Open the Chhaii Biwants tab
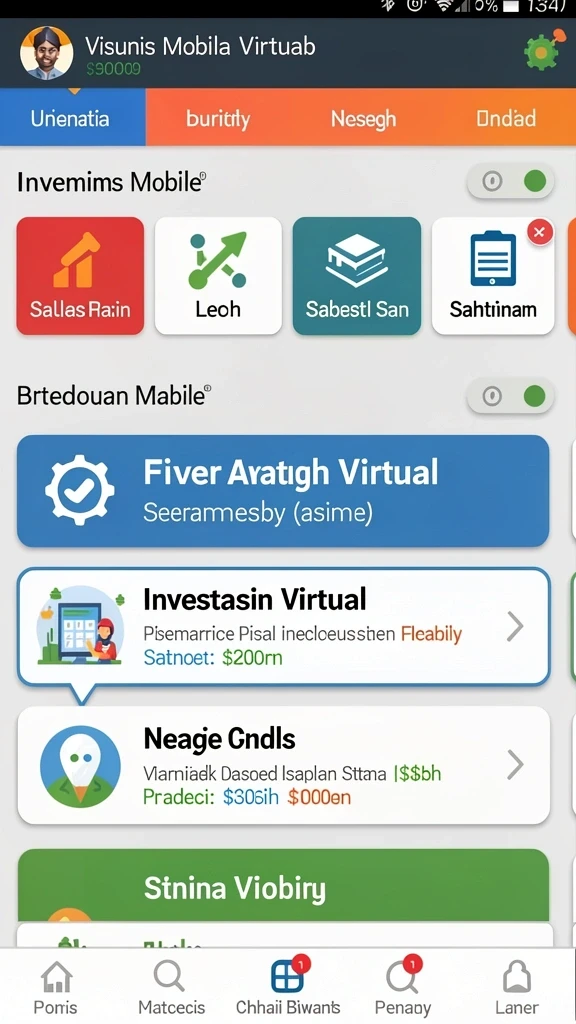 coord(288,987)
